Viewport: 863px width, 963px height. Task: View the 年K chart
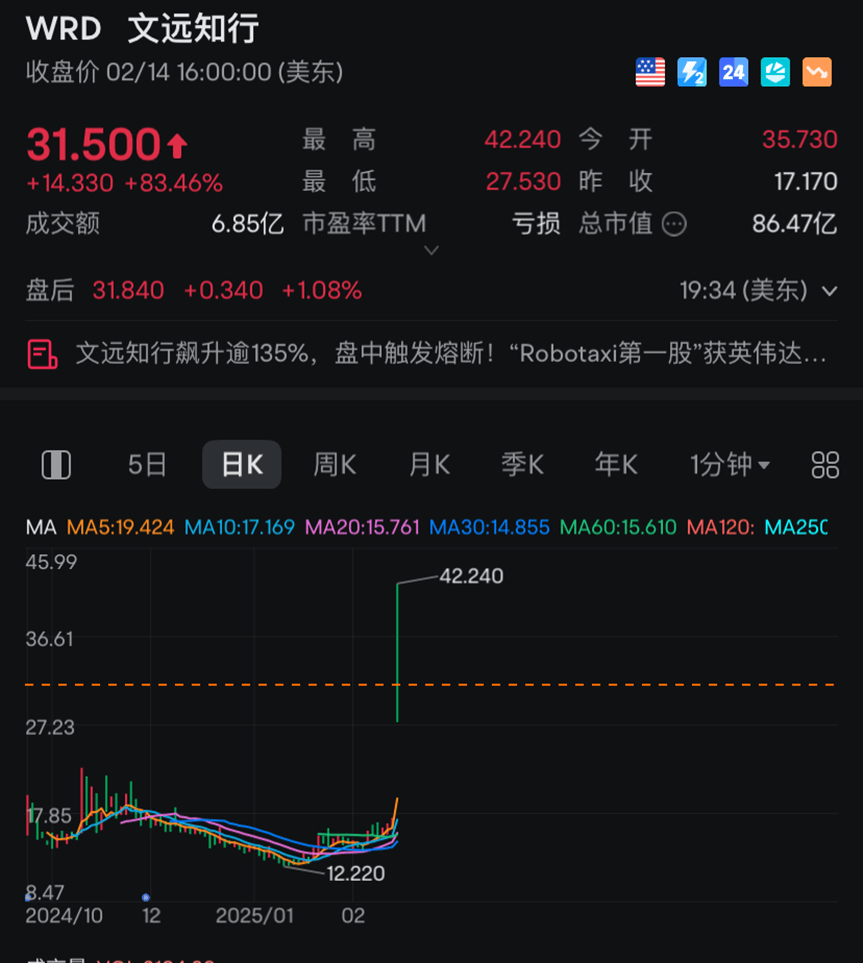[615, 465]
